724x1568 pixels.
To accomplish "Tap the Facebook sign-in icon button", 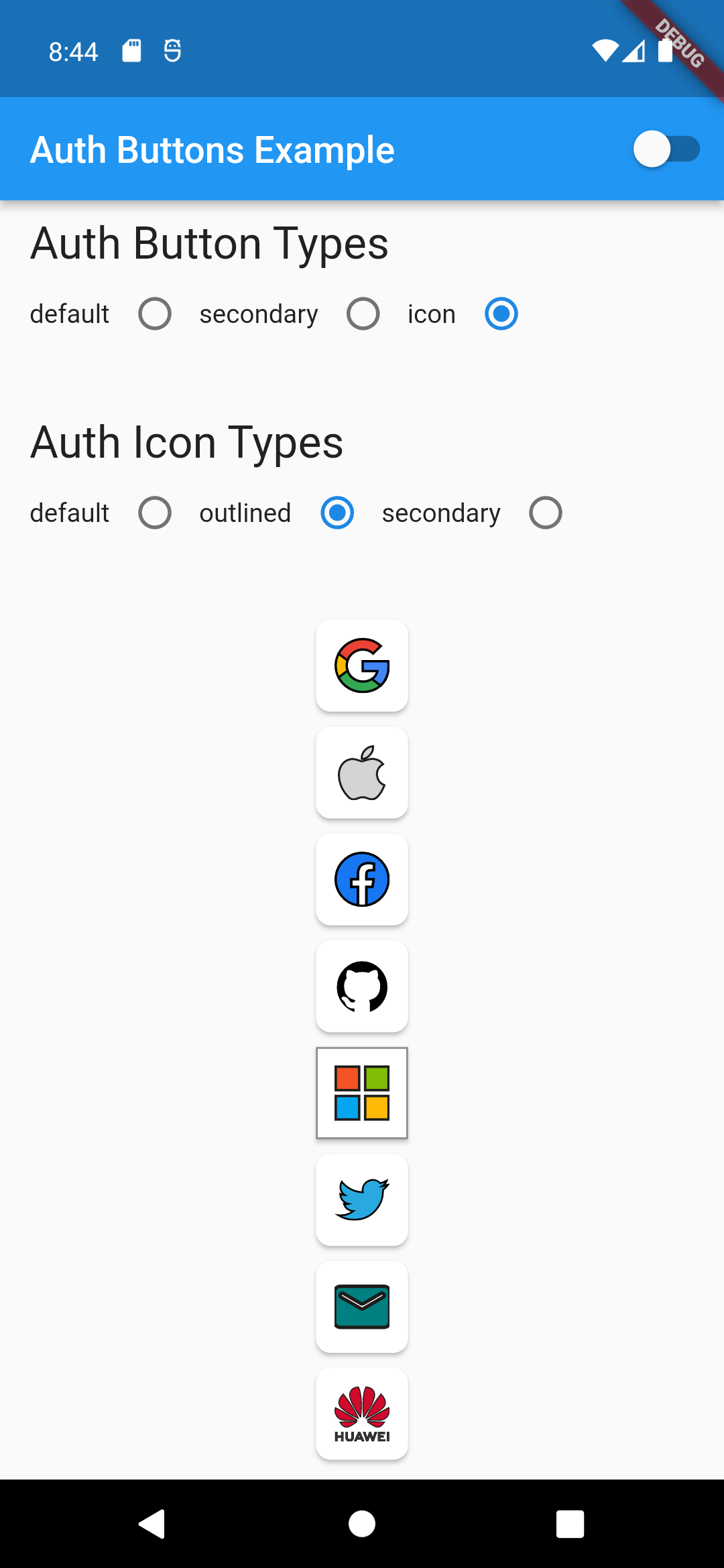I will coord(362,879).
